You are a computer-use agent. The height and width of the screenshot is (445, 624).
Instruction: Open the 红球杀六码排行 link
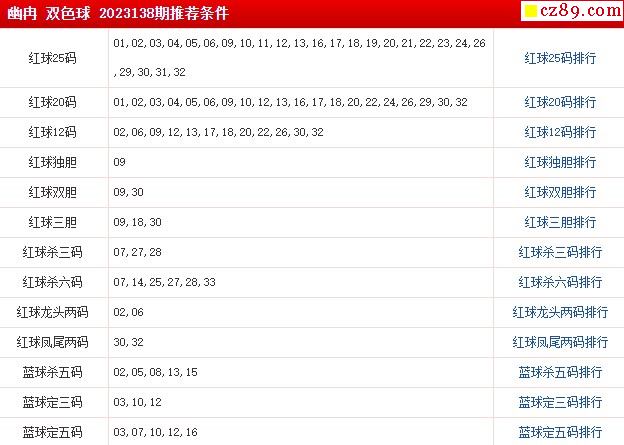click(x=560, y=282)
